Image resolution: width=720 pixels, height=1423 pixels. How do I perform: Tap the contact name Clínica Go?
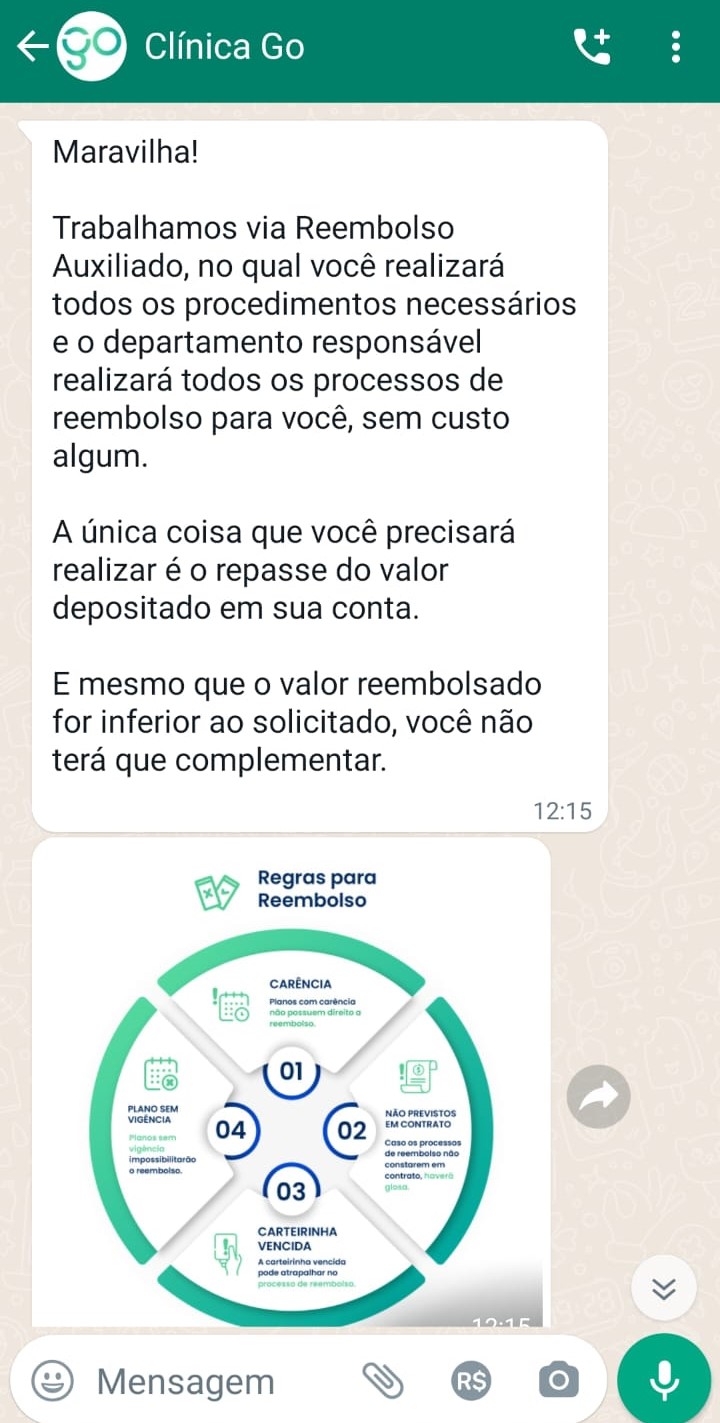pyautogui.click(x=224, y=47)
